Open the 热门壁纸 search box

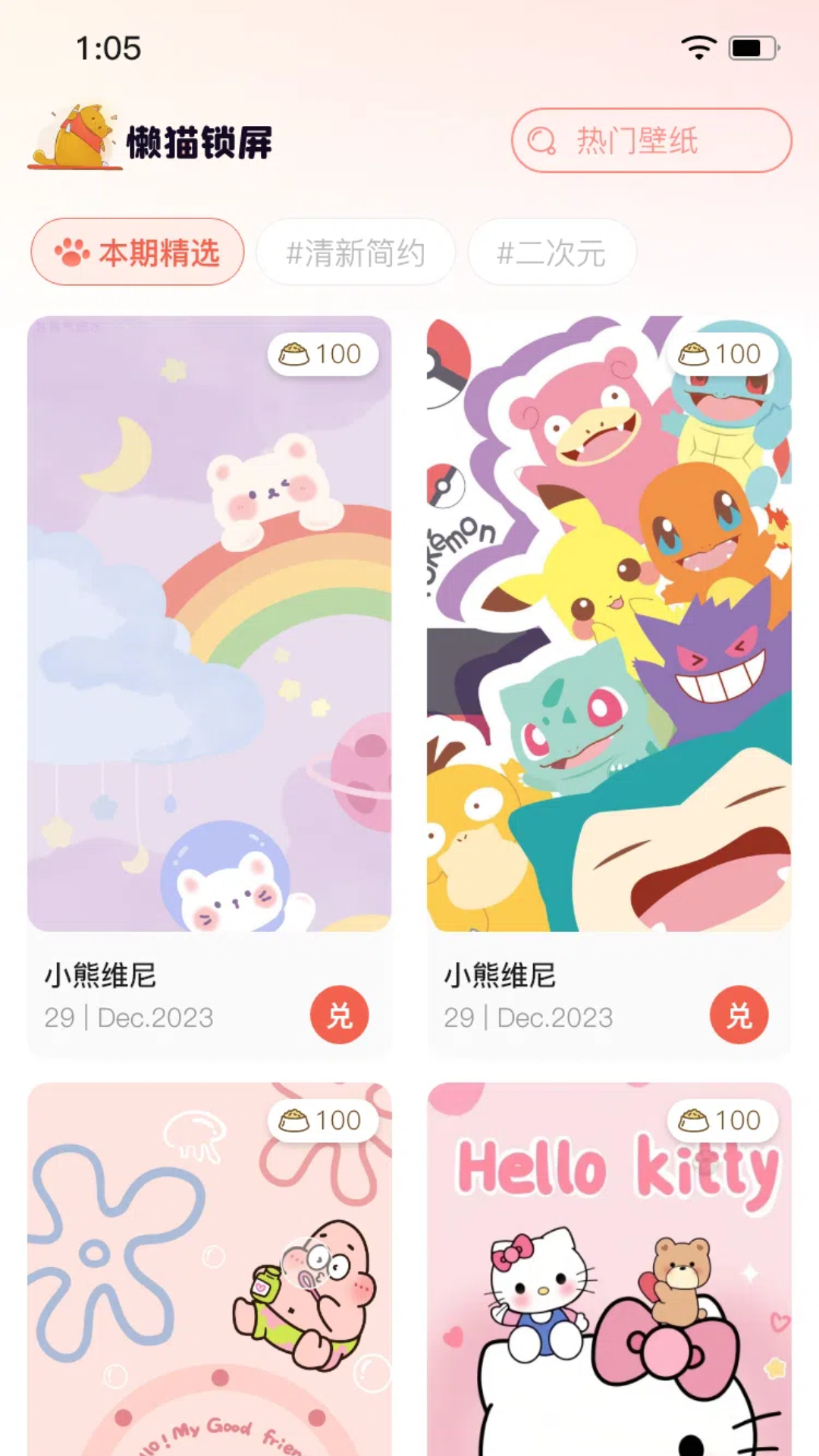[651, 140]
